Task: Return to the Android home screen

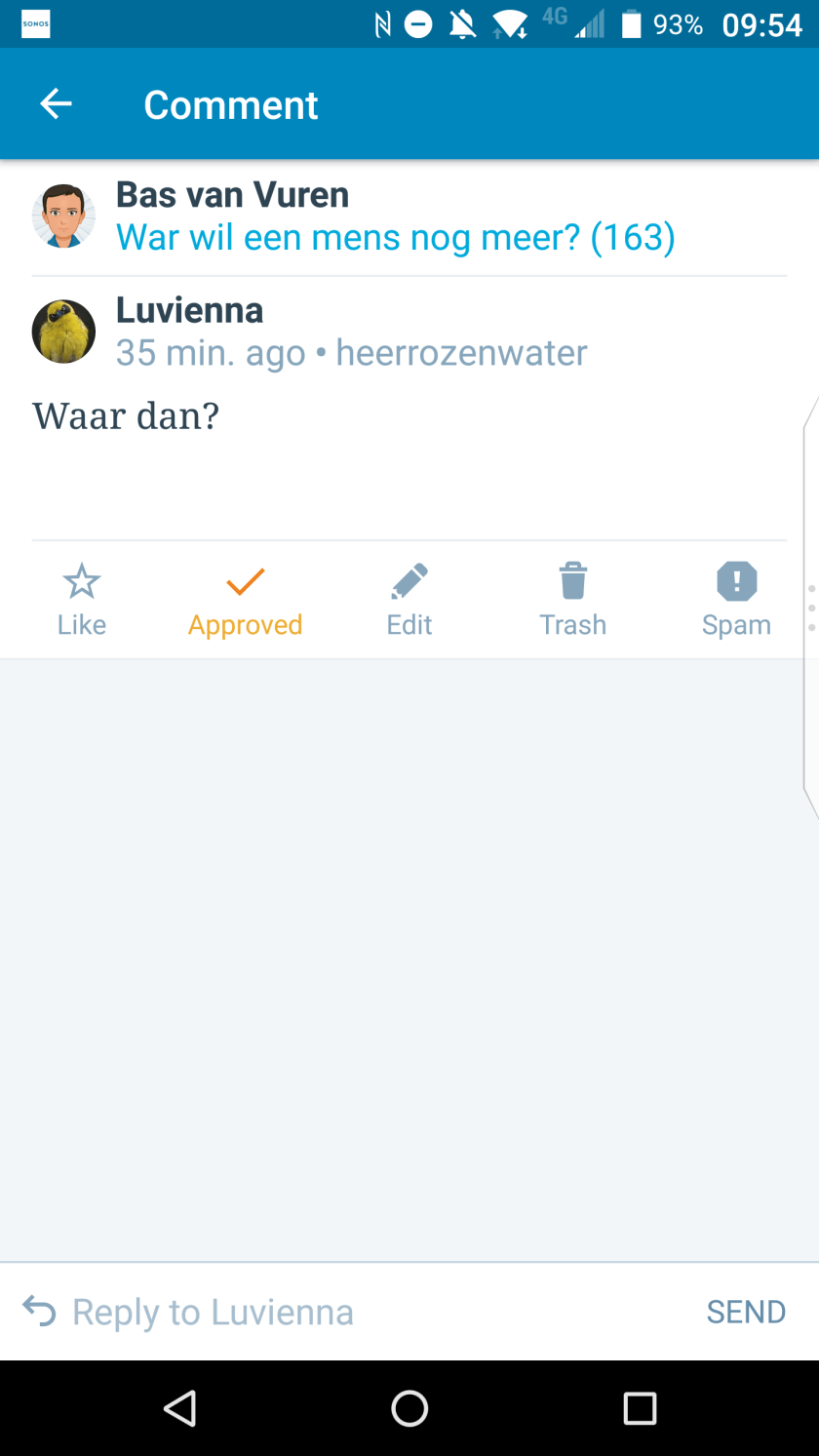Action: click(409, 1408)
